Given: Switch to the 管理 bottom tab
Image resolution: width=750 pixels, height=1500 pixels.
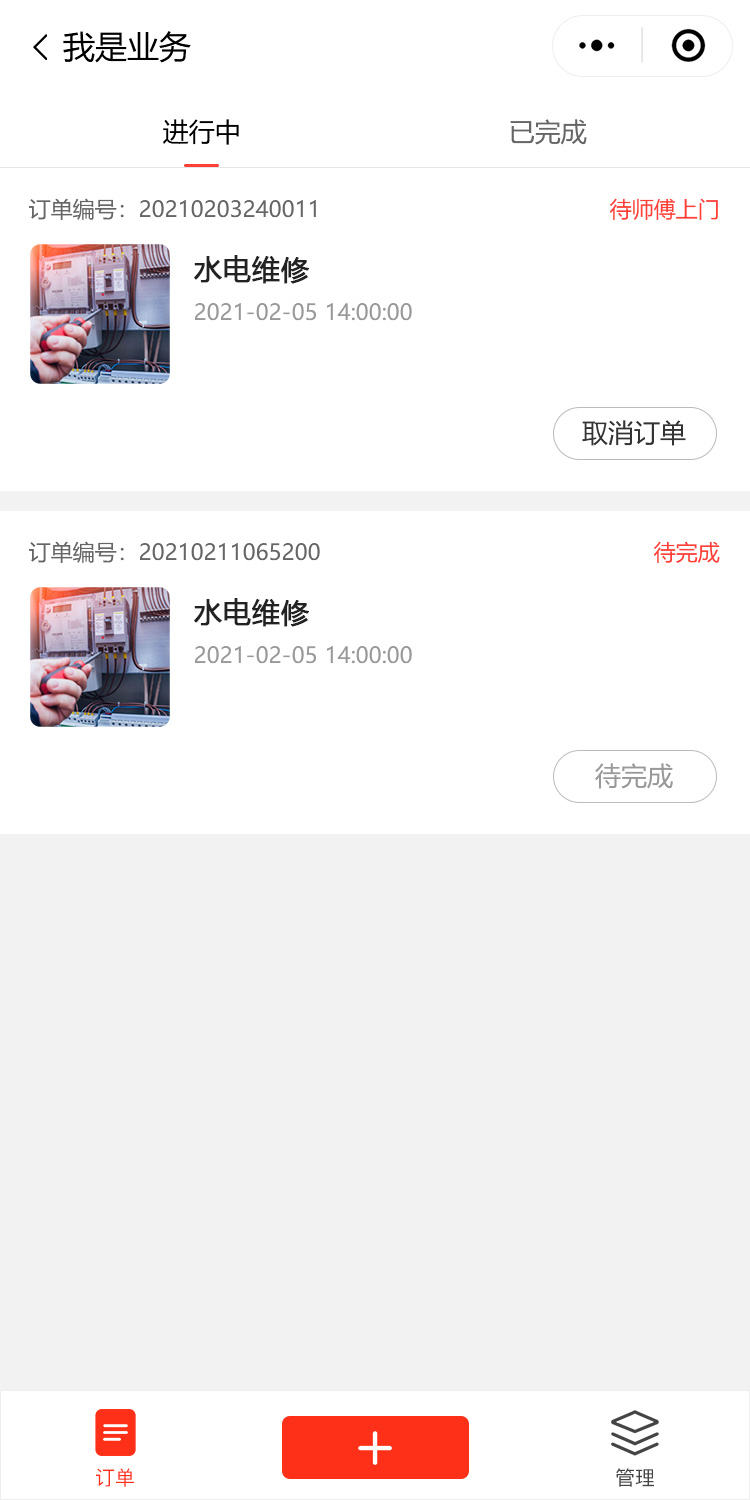Looking at the screenshot, I should [634, 1446].
